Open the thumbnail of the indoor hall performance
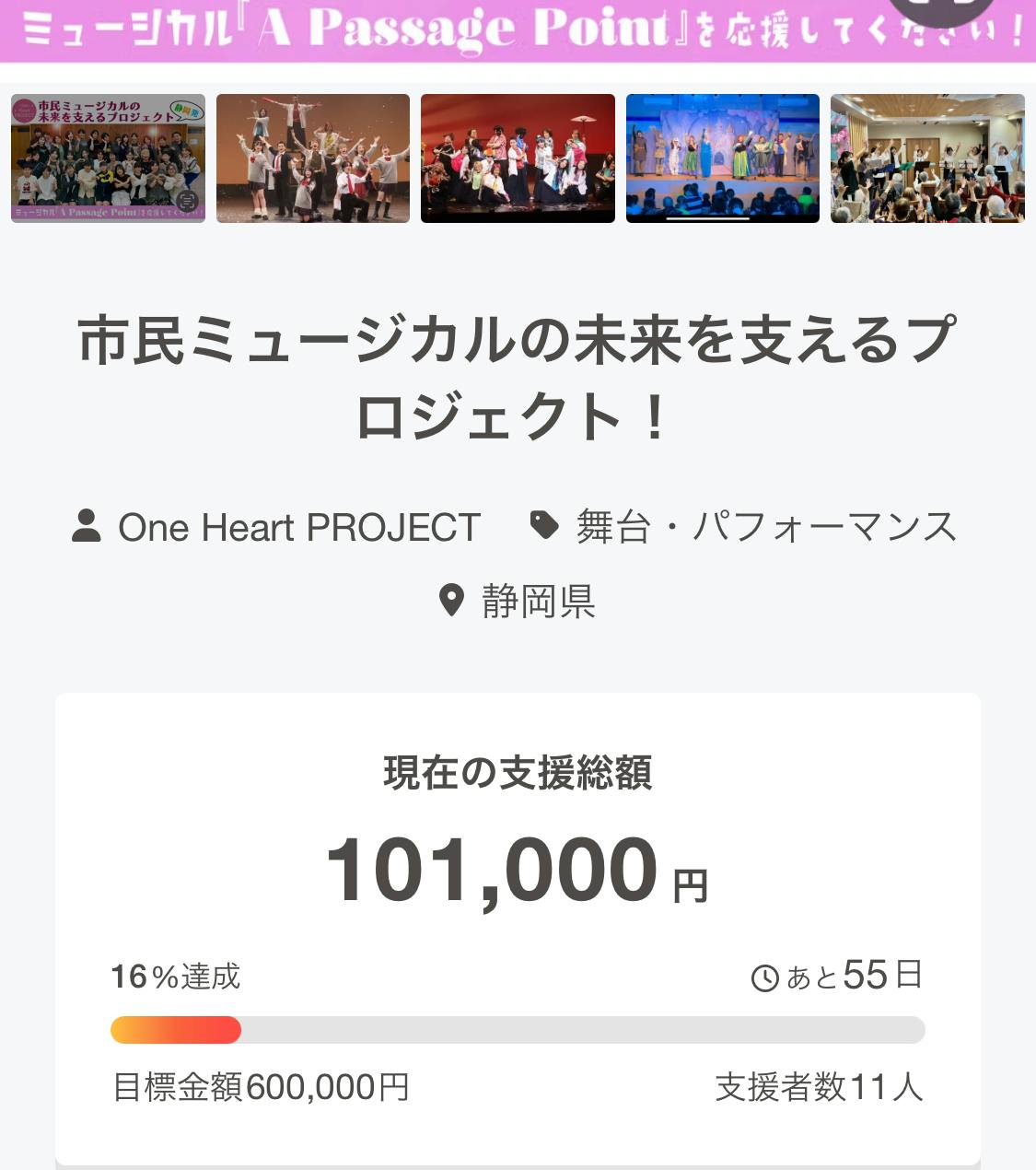Image resolution: width=1036 pixels, height=1170 pixels. 927,158
